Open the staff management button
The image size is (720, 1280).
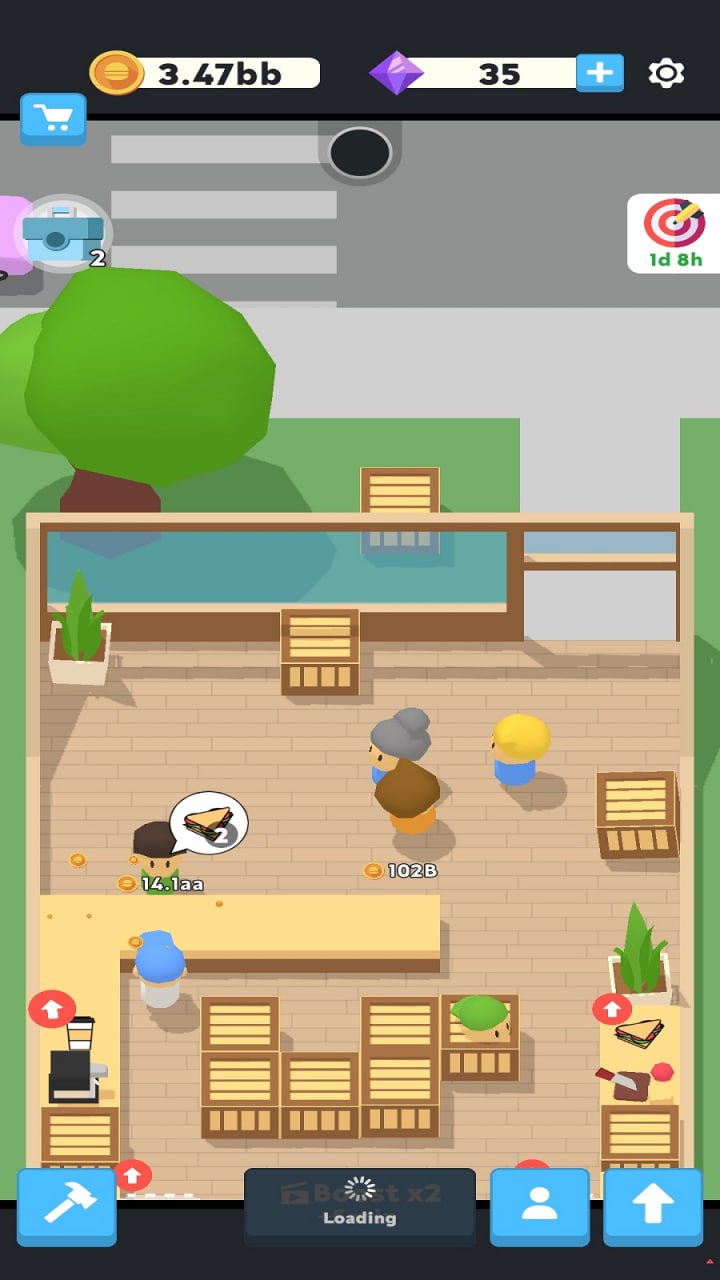pos(539,1207)
